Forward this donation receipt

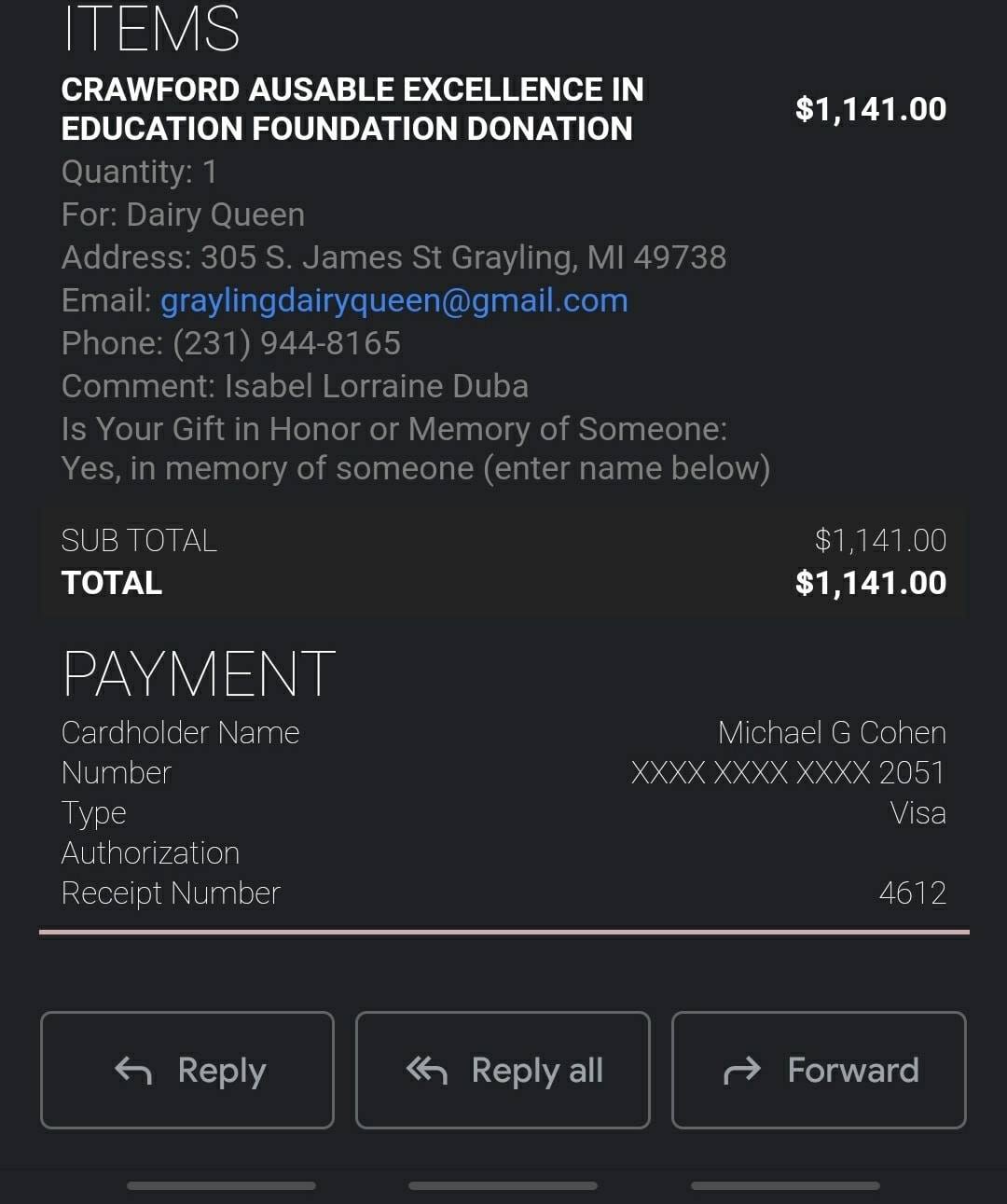pos(819,1070)
